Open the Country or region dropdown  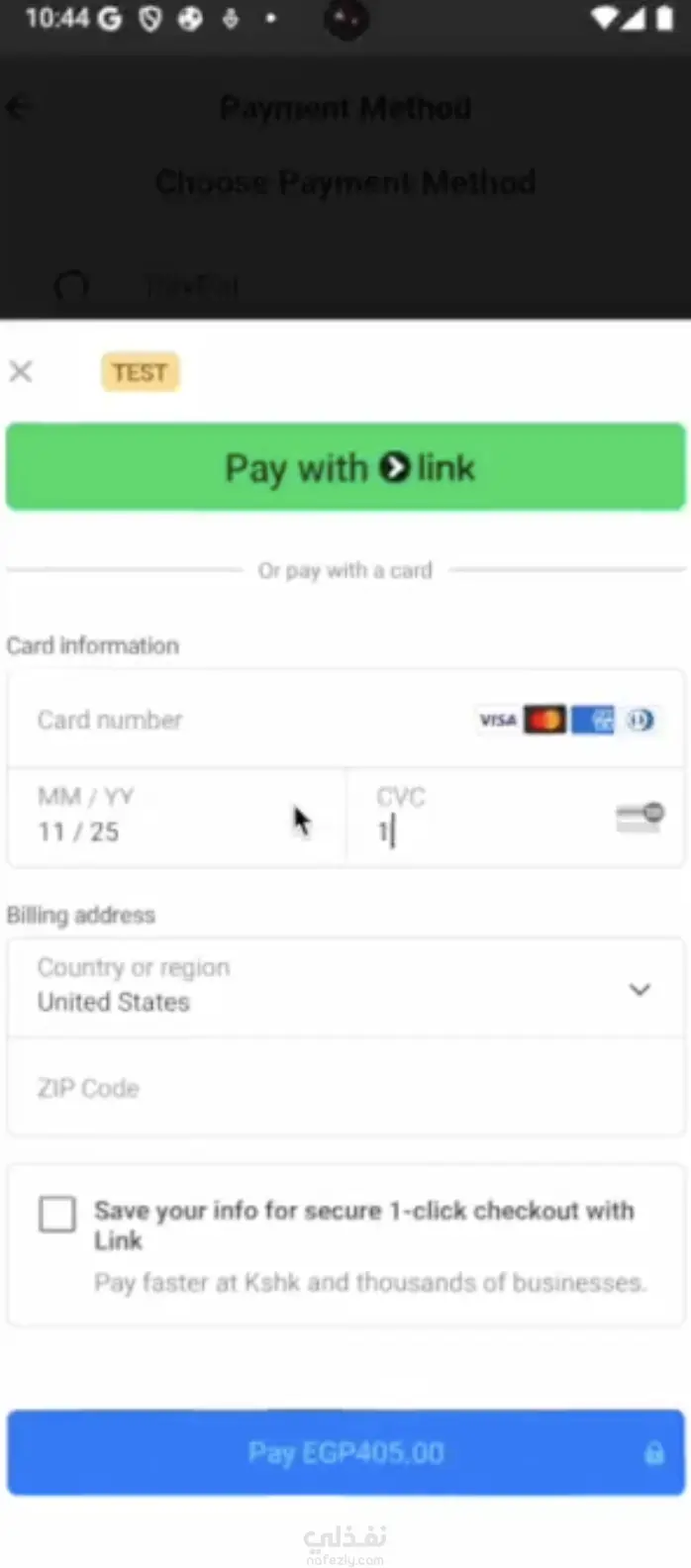click(345, 986)
